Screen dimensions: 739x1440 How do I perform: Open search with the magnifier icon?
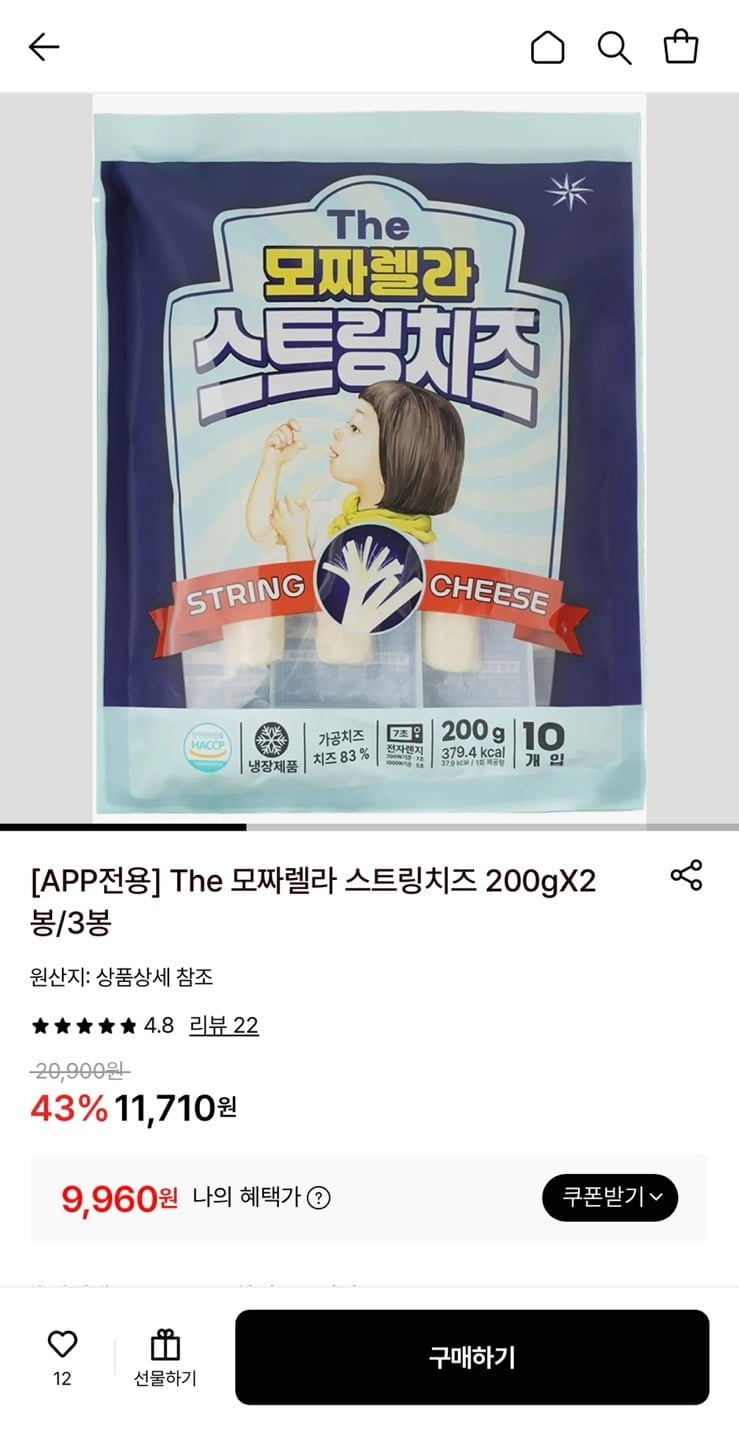click(x=613, y=47)
